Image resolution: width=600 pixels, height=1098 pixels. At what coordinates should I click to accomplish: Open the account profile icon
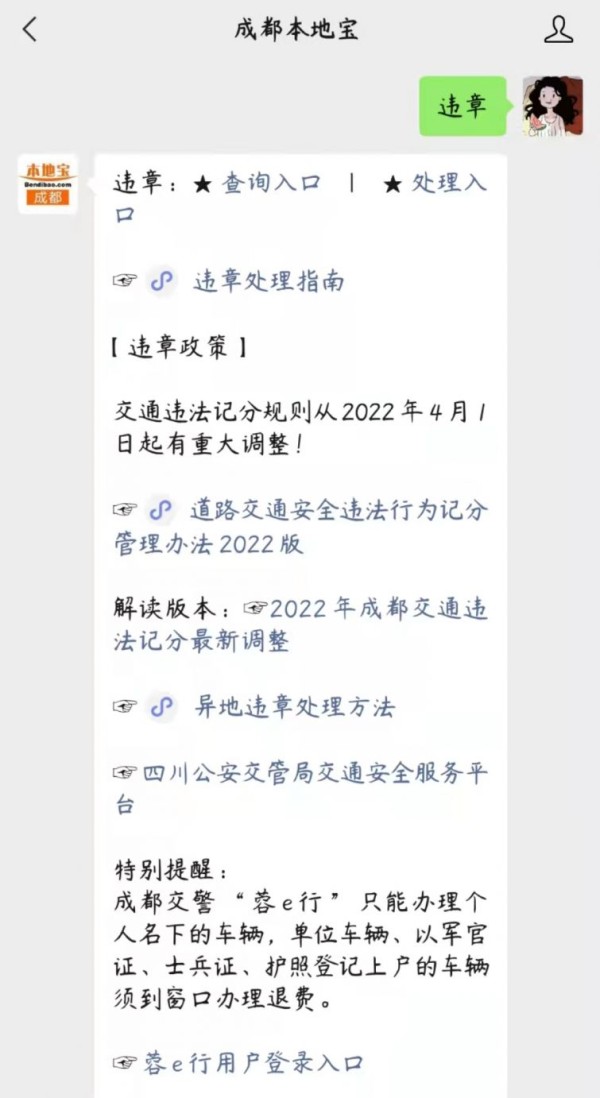[558, 30]
